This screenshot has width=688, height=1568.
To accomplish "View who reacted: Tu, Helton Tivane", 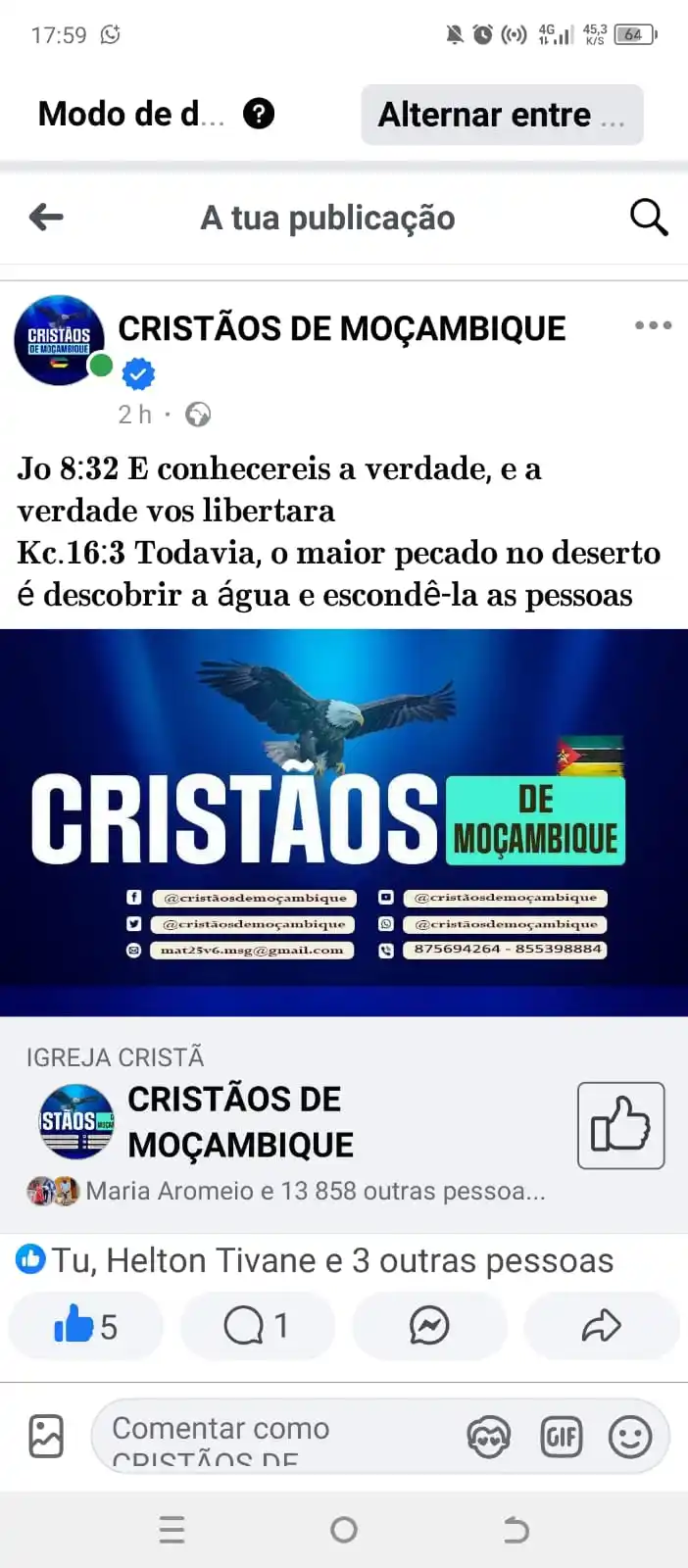I will (331, 1260).
